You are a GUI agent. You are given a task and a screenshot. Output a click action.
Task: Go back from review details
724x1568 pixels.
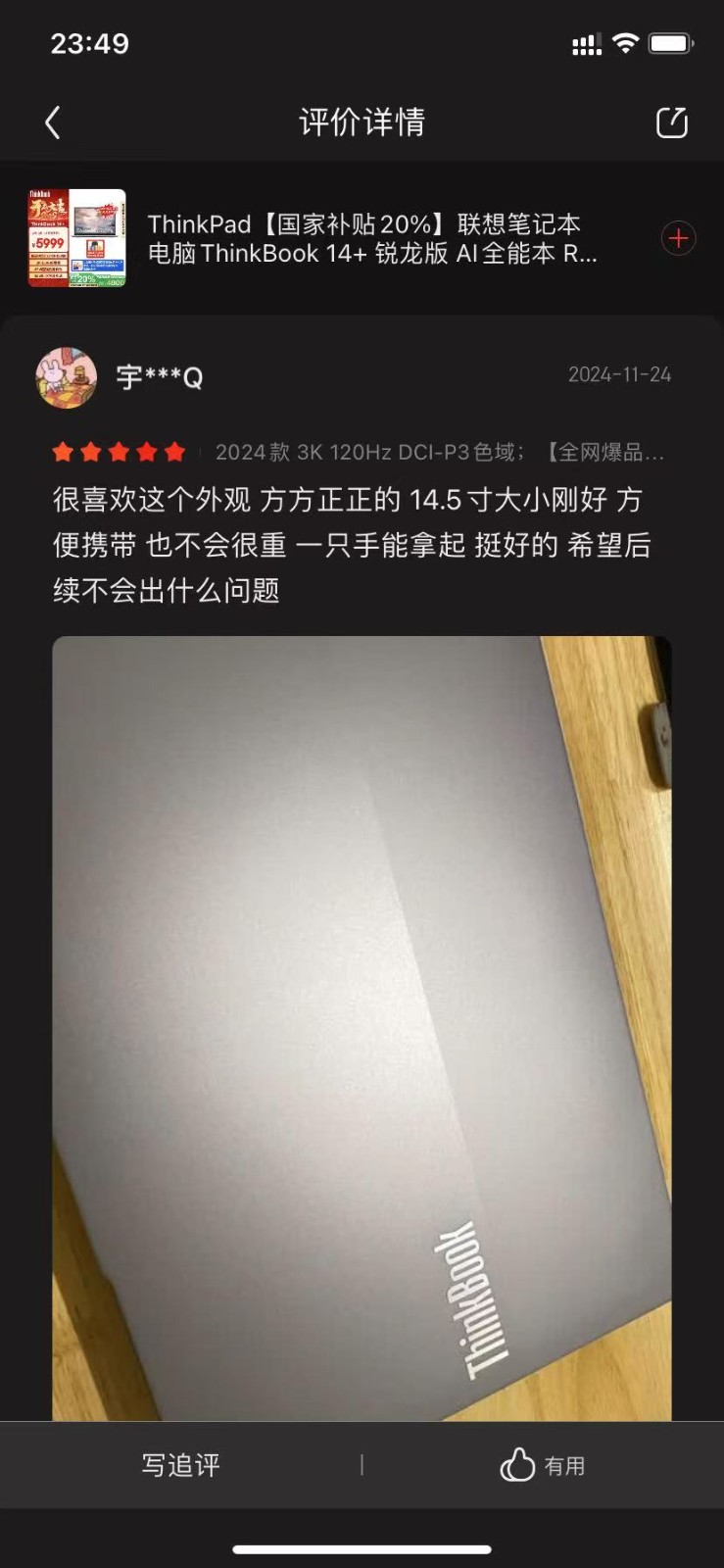point(53,123)
